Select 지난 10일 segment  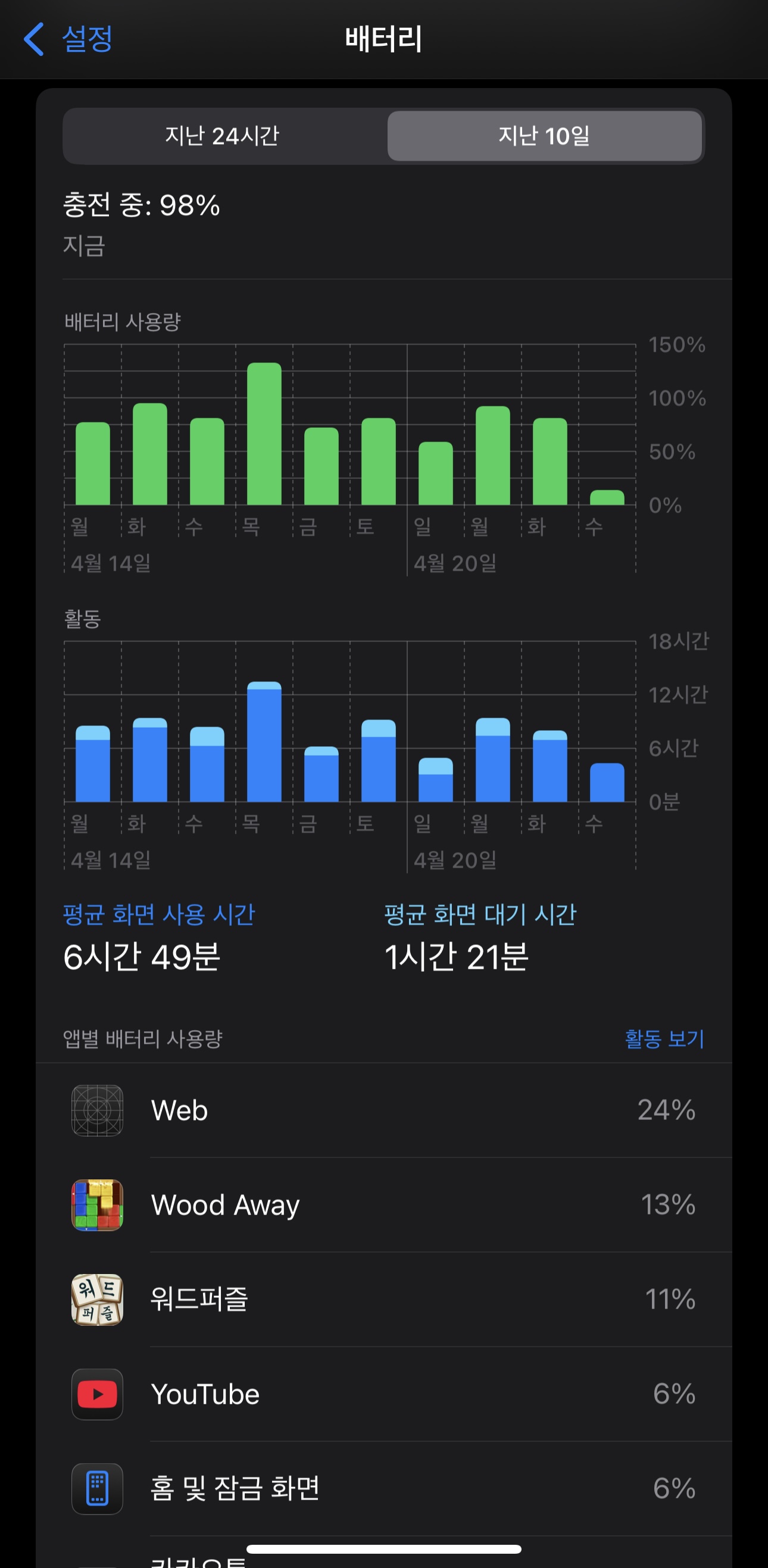point(544,136)
